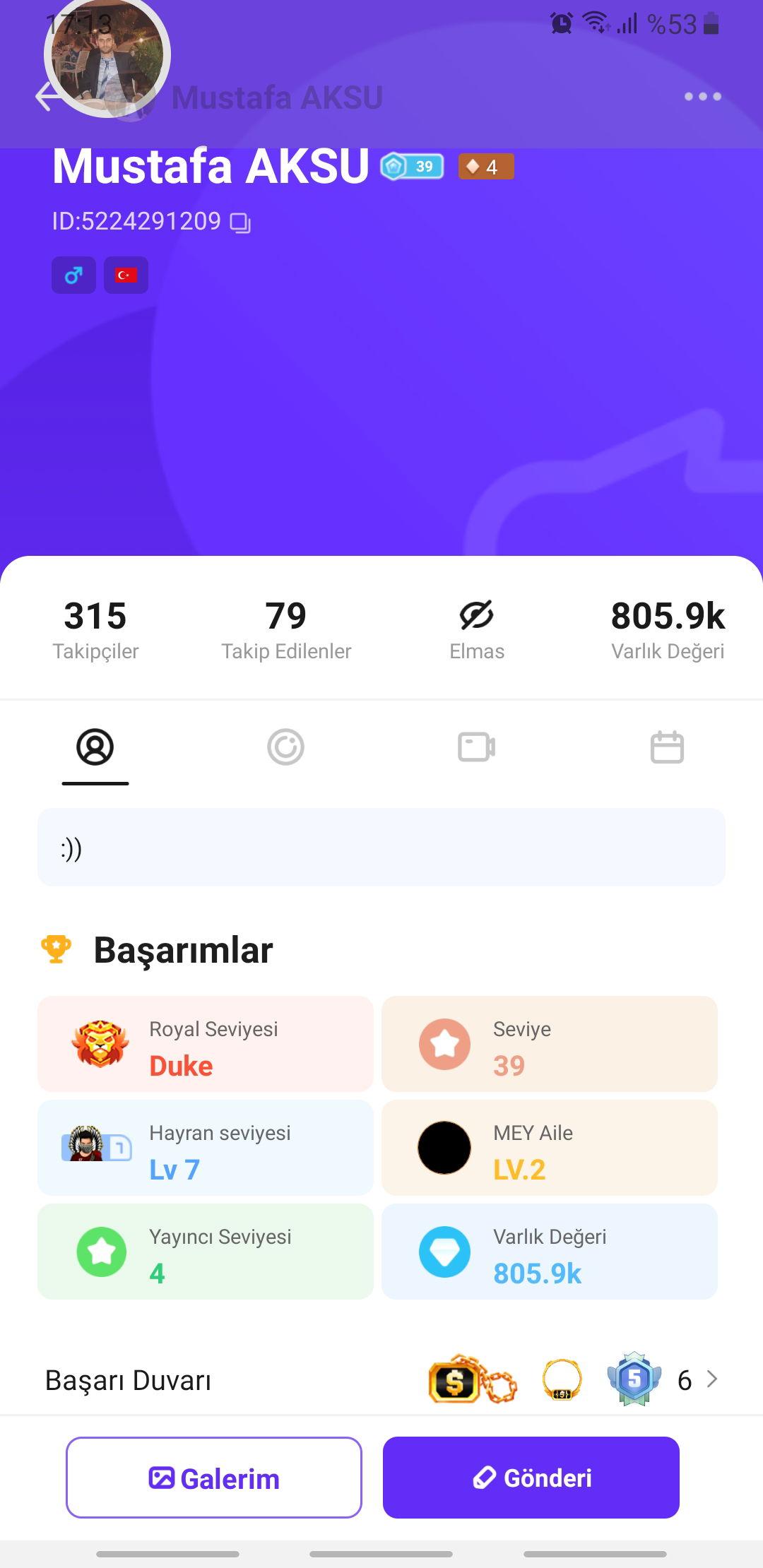Switch to the video camera tab
The width and height of the screenshot is (763, 1568).
pyautogui.click(x=477, y=747)
